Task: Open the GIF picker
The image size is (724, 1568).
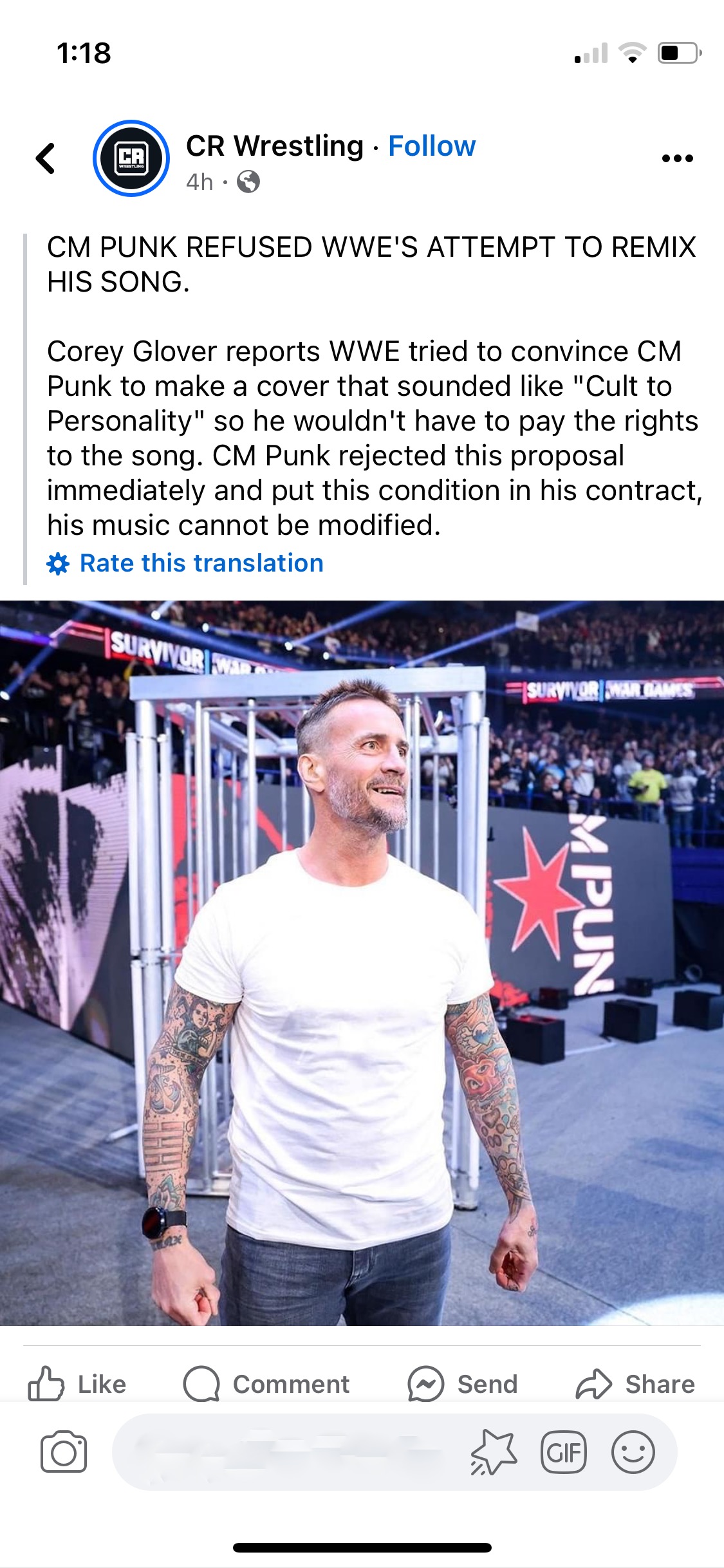Action: tap(564, 1452)
